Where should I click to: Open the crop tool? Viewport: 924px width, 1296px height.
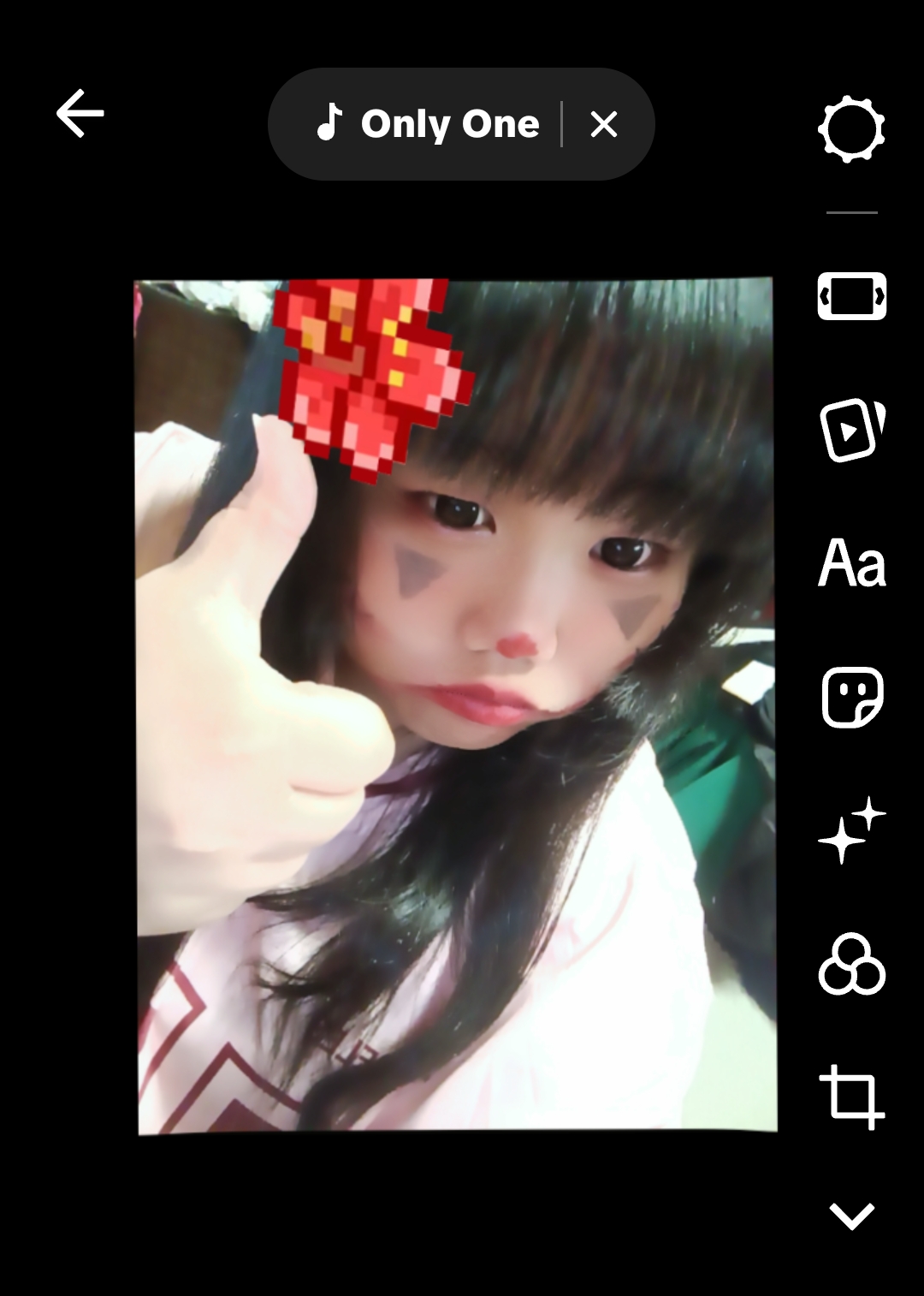point(851,1097)
